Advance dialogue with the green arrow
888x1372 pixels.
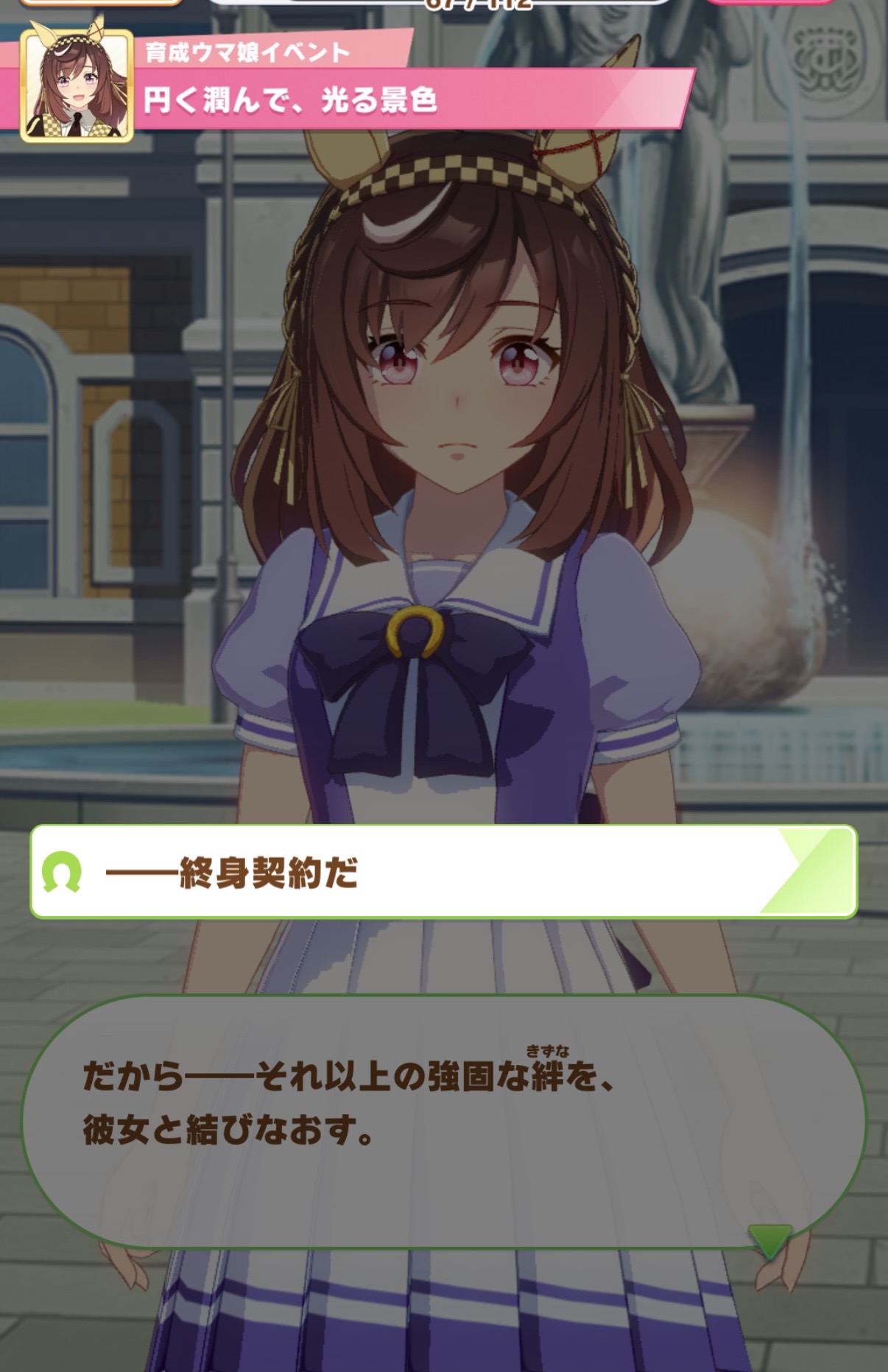(769, 1242)
